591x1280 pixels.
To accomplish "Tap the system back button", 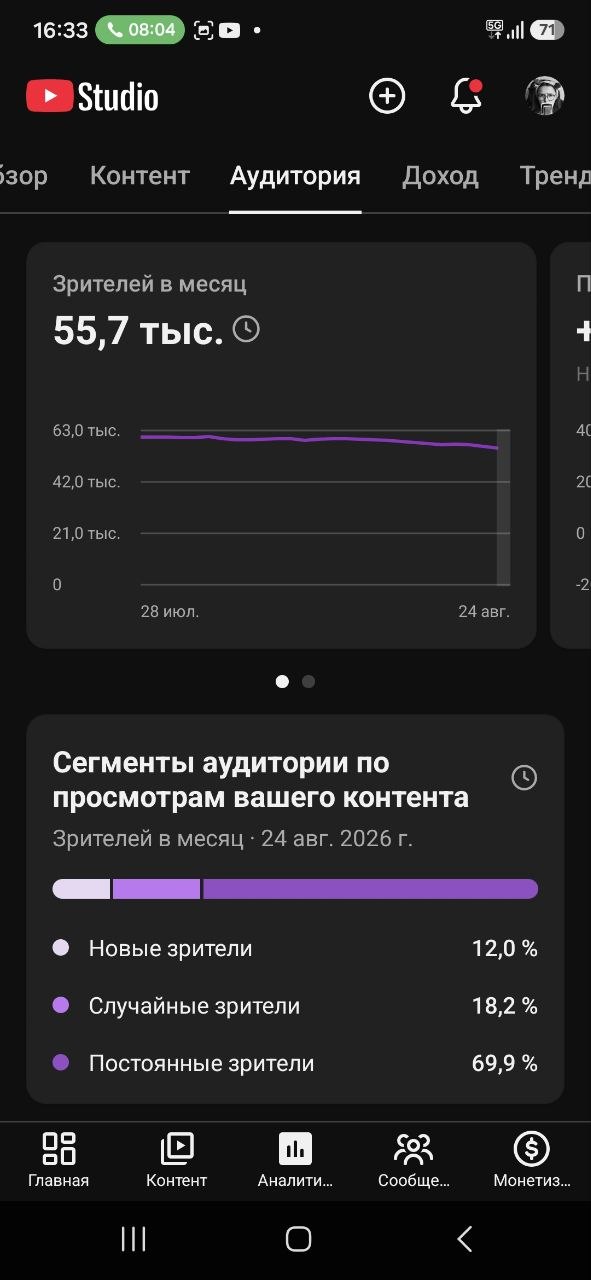I will 464,1240.
